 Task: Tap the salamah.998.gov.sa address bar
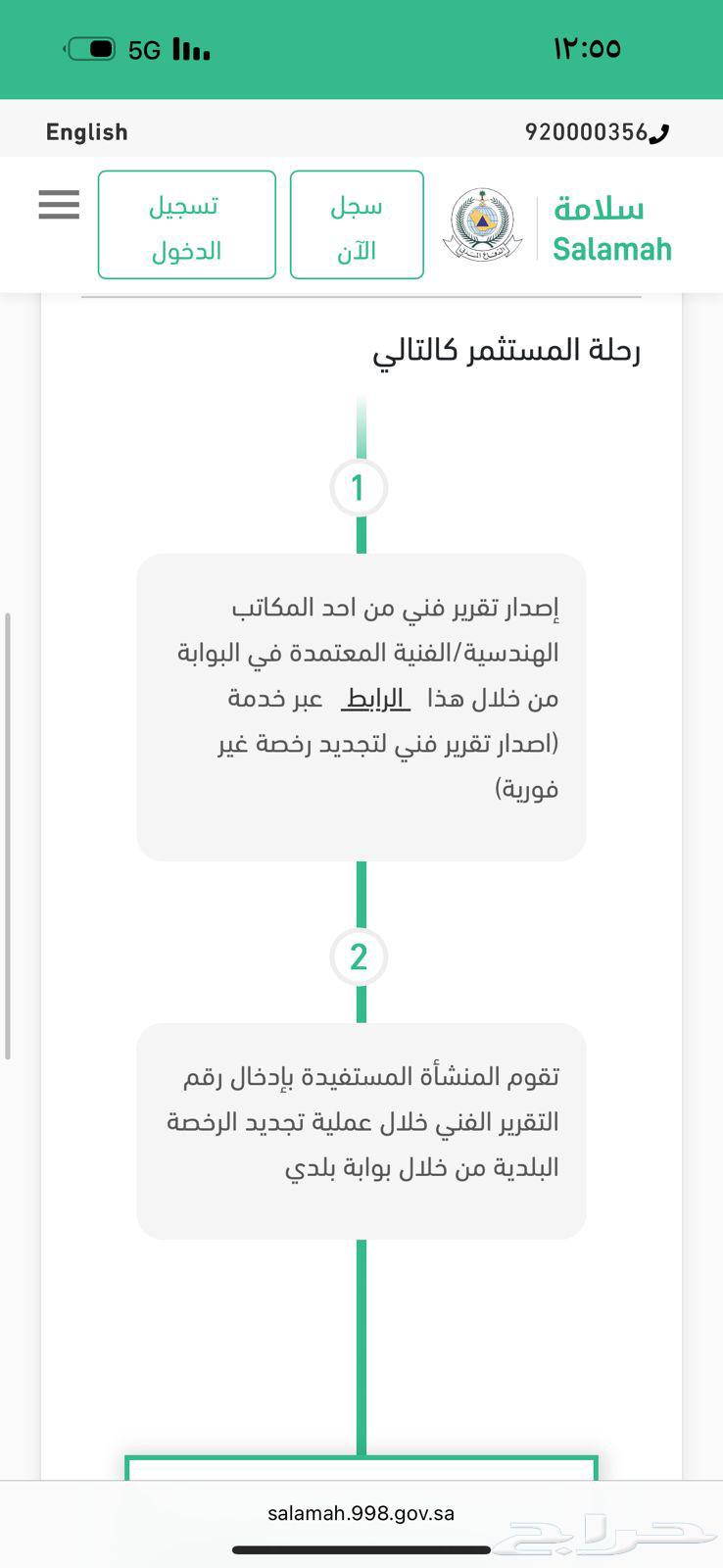tap(361, 1513)
